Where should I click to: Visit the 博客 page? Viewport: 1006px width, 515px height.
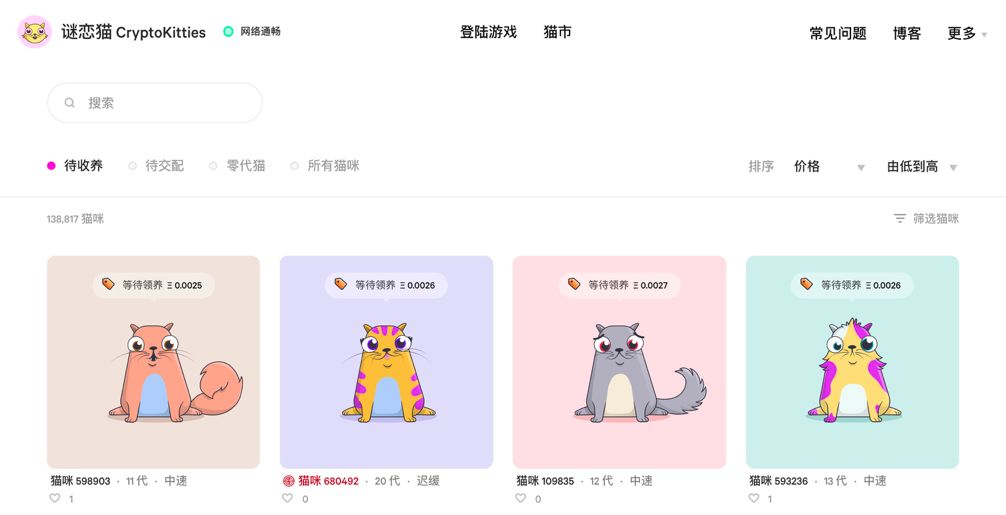coord(906,33)
